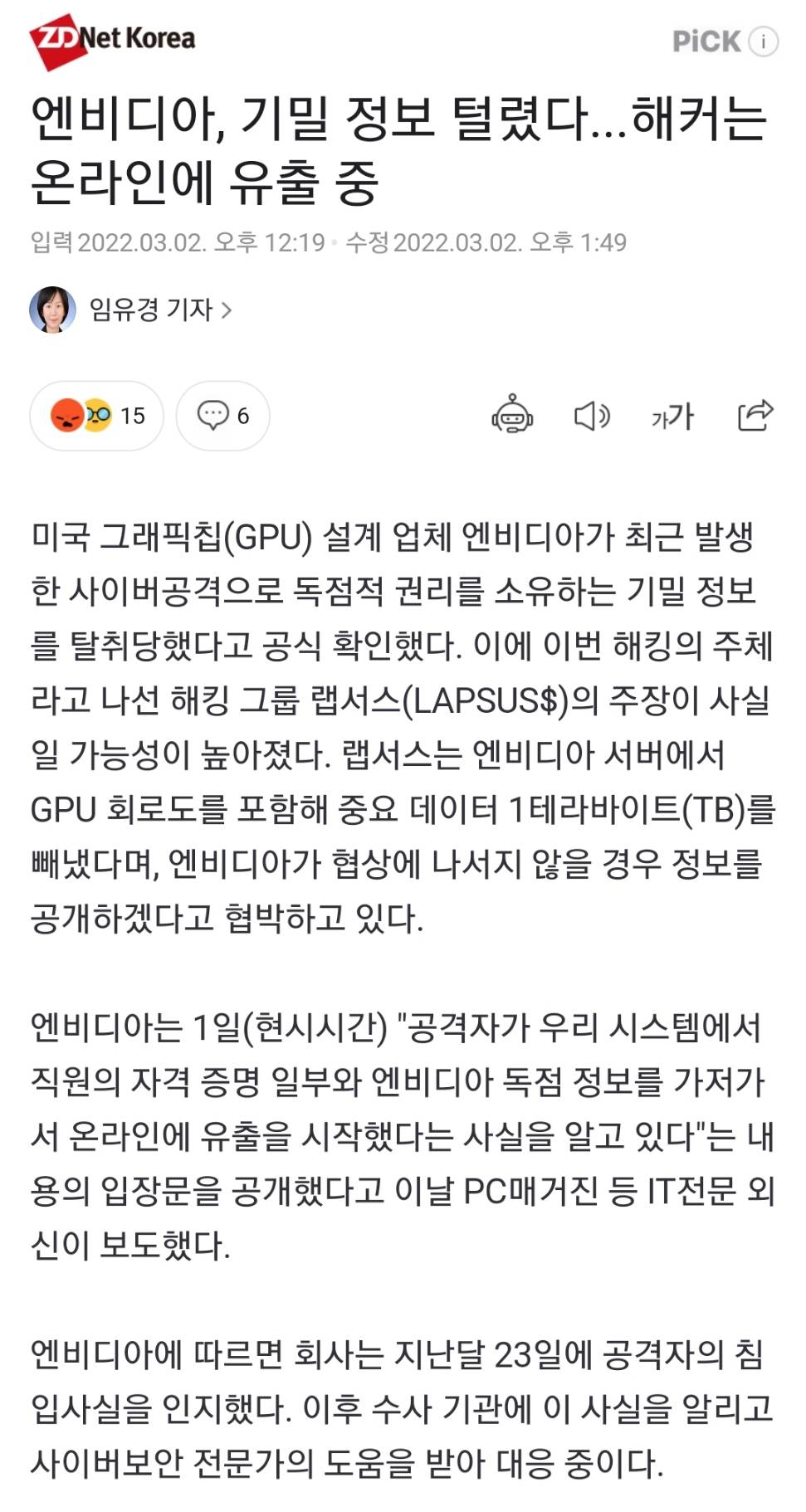
Task: Open the ZDNet Korea publisher page
Action: click(x=112, y=39)
